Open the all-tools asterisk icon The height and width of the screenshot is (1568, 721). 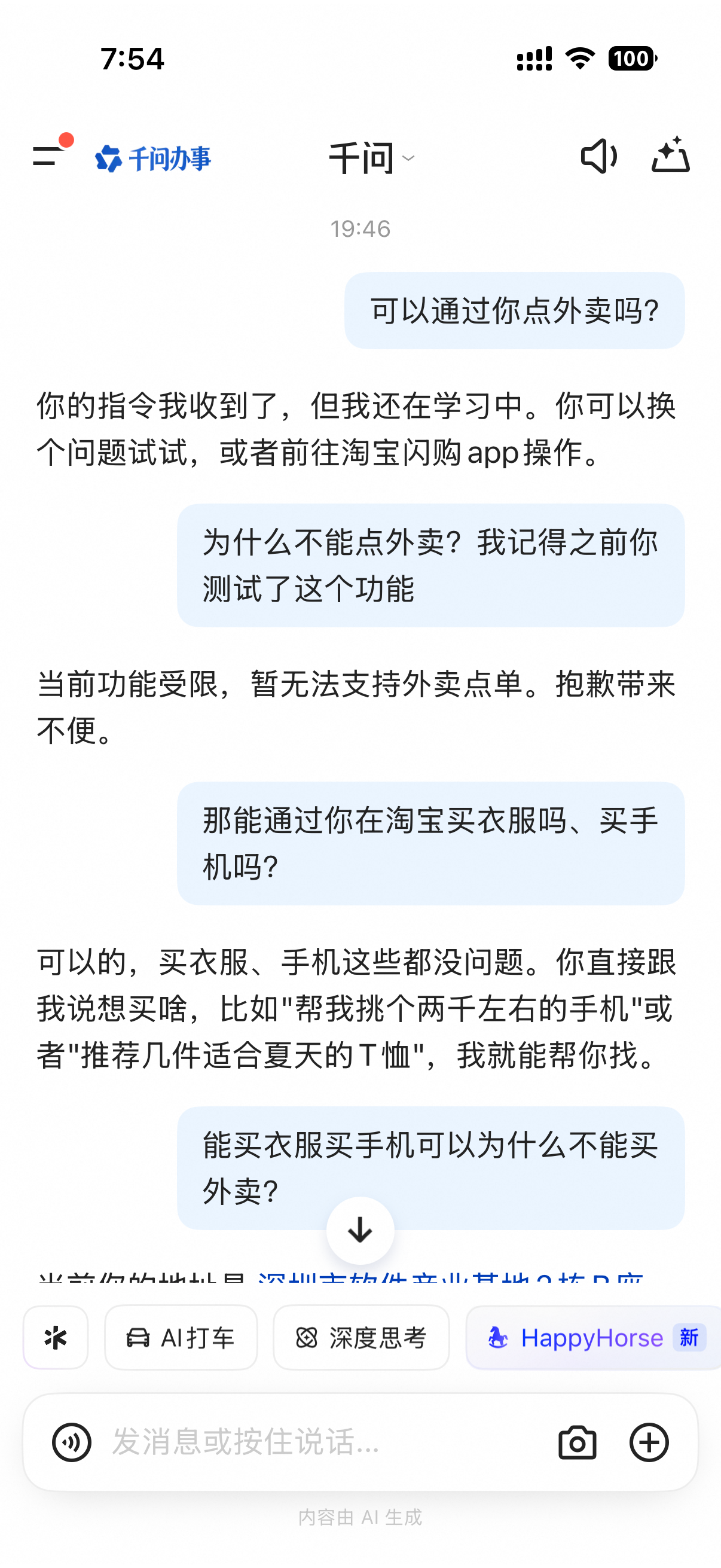56,1337
